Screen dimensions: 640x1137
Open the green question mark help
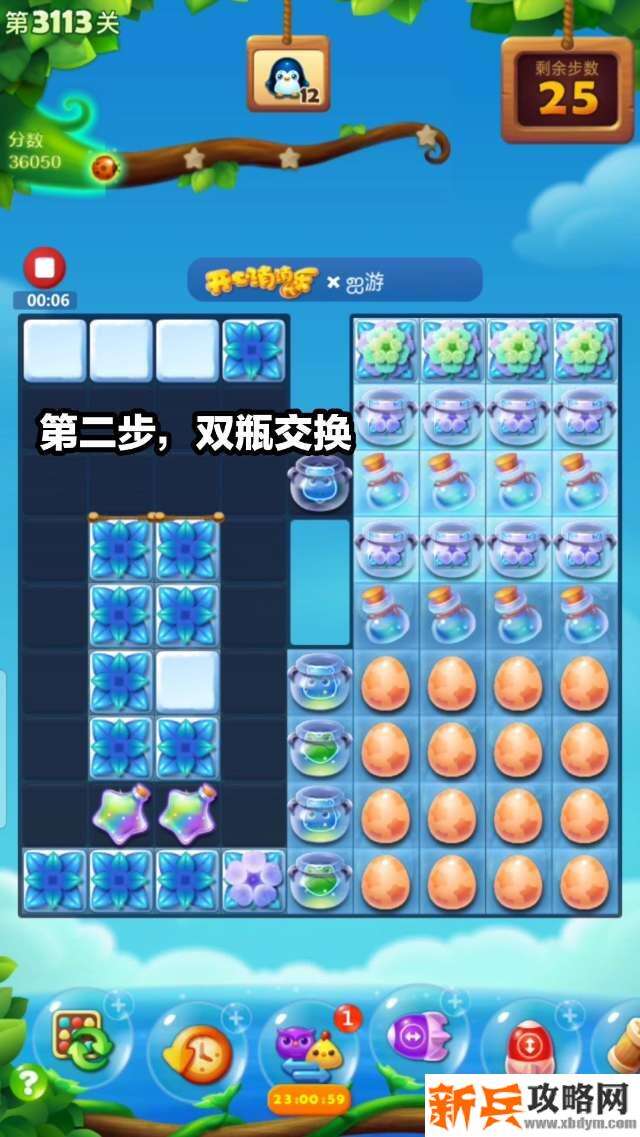pos(30,1082)
